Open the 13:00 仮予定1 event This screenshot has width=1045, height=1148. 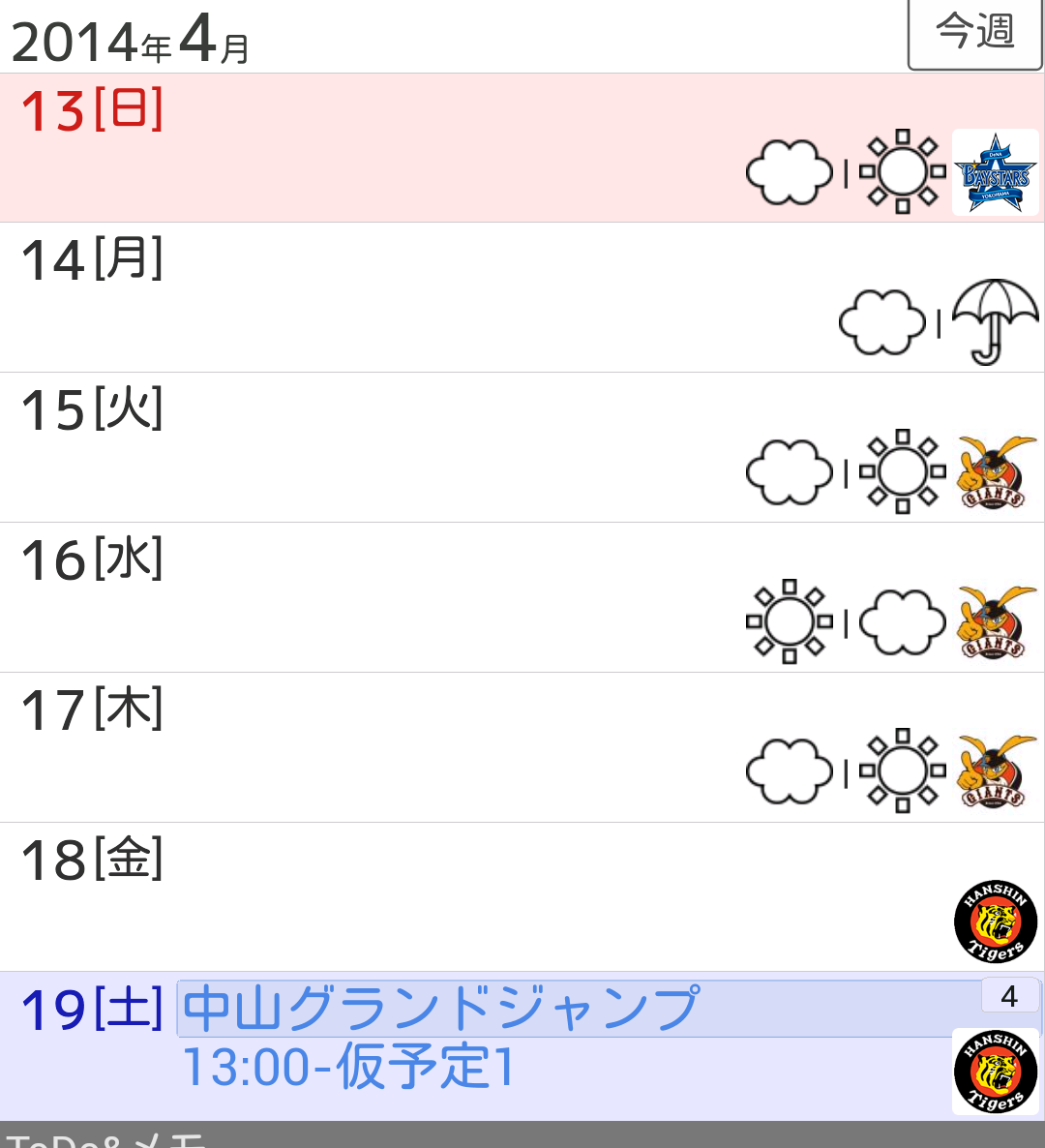348,1069
